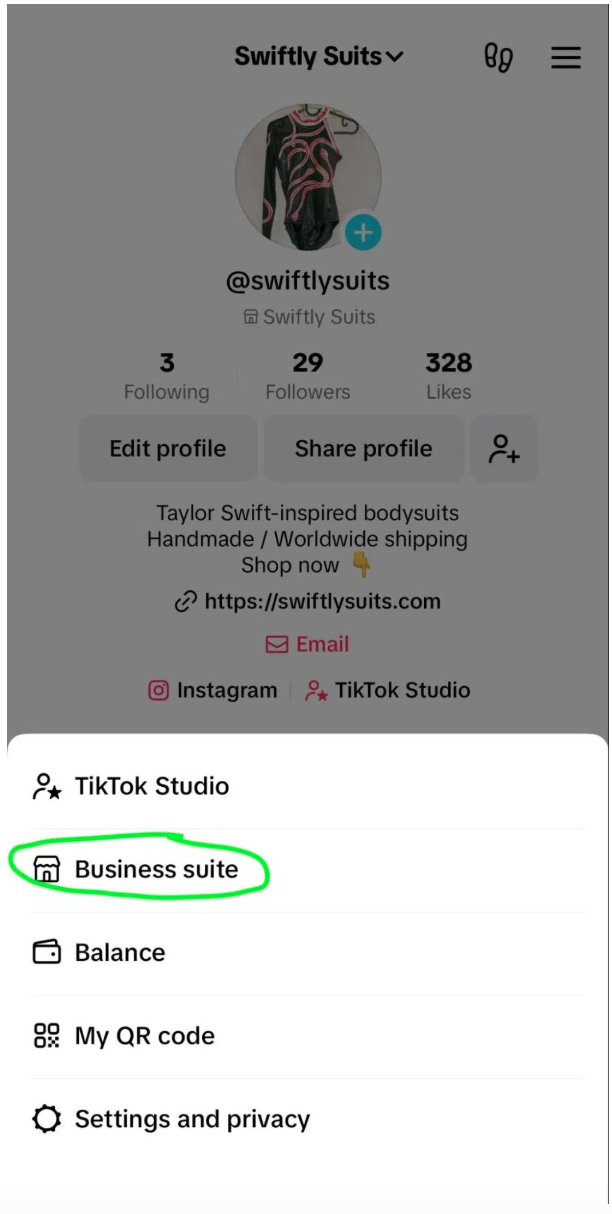
Task: Open the add friends icon button
Action: pos(504,449)
